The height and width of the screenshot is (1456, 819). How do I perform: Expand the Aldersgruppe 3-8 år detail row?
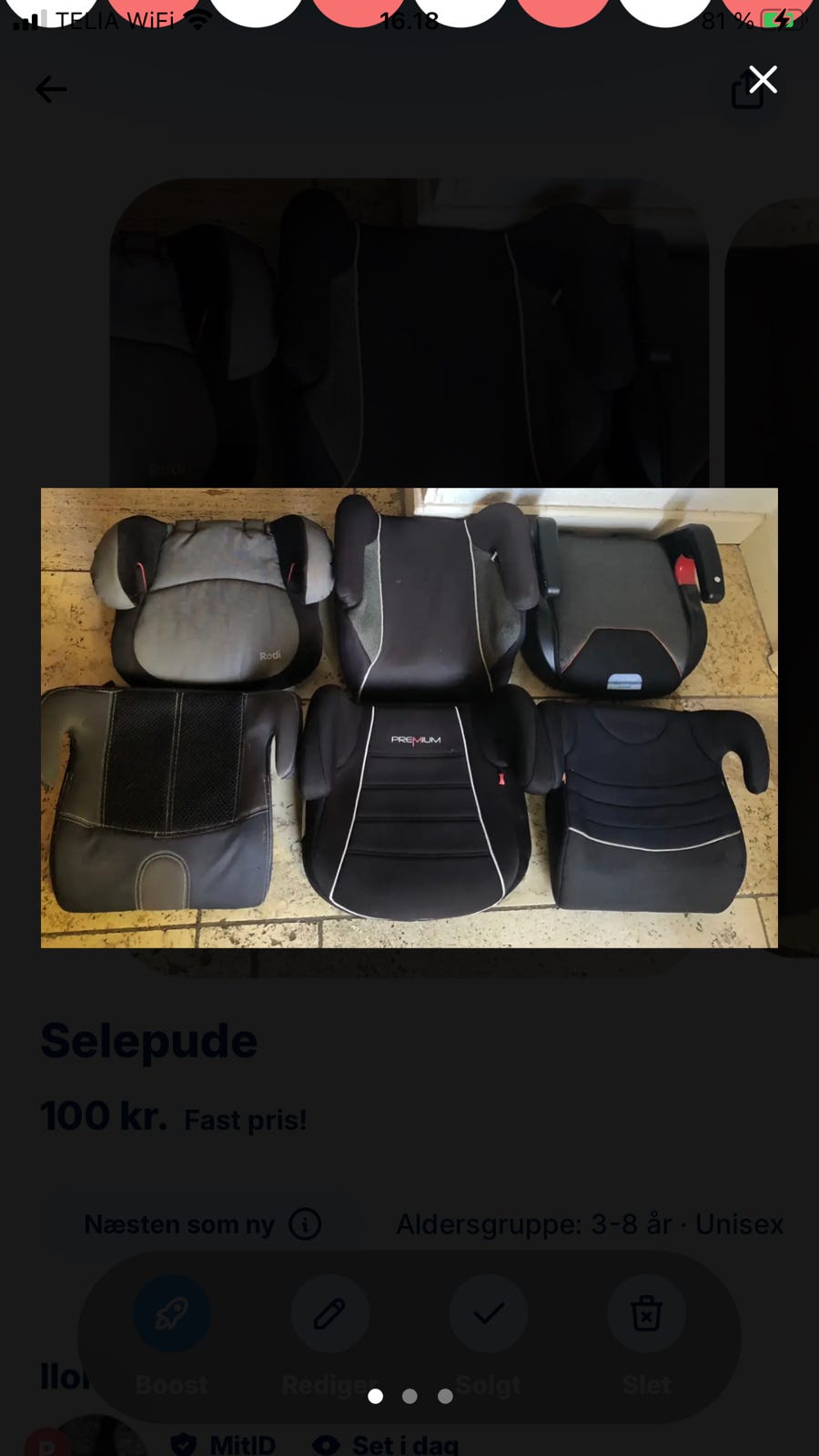click(x=590, y=1225)
